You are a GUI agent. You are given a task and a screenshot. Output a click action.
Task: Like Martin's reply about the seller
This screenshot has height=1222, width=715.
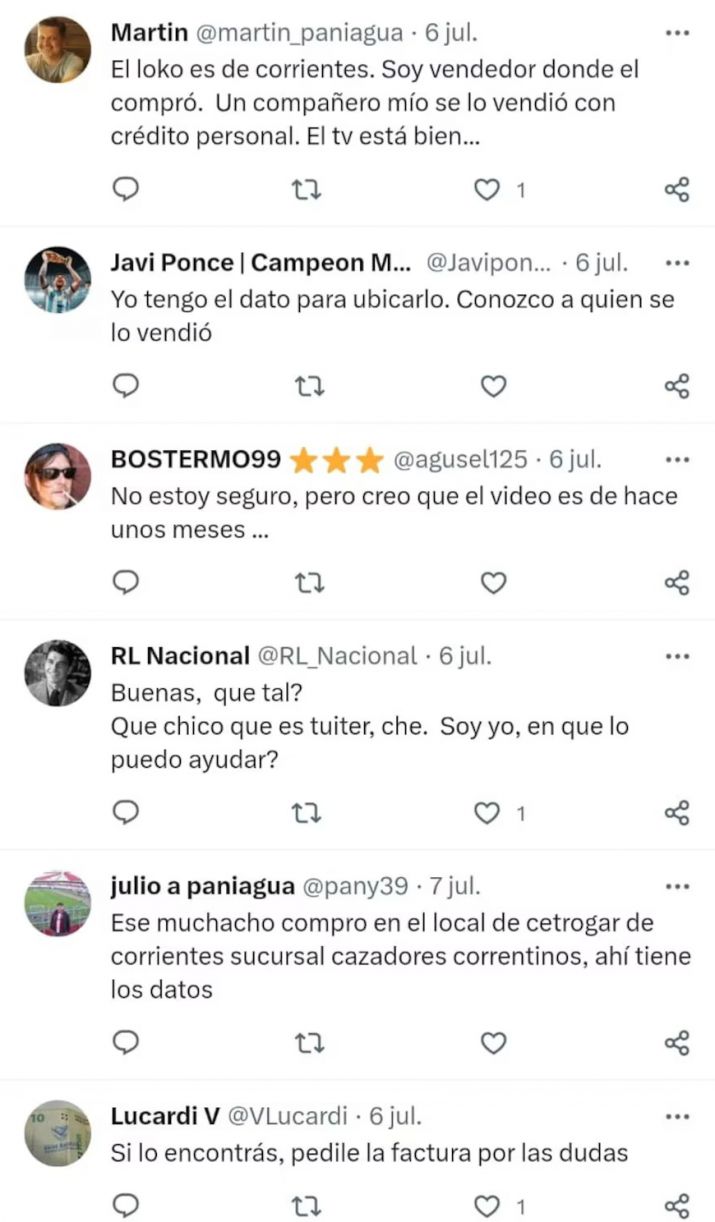click(487, 189)
